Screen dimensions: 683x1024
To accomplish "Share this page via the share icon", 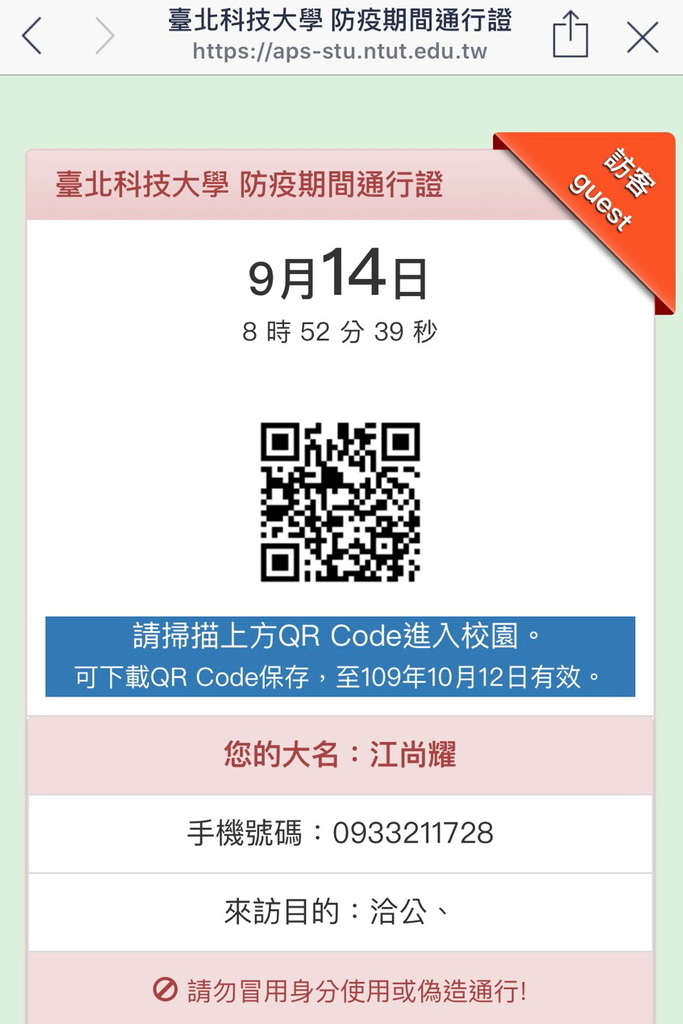I will tap(570, 36).
